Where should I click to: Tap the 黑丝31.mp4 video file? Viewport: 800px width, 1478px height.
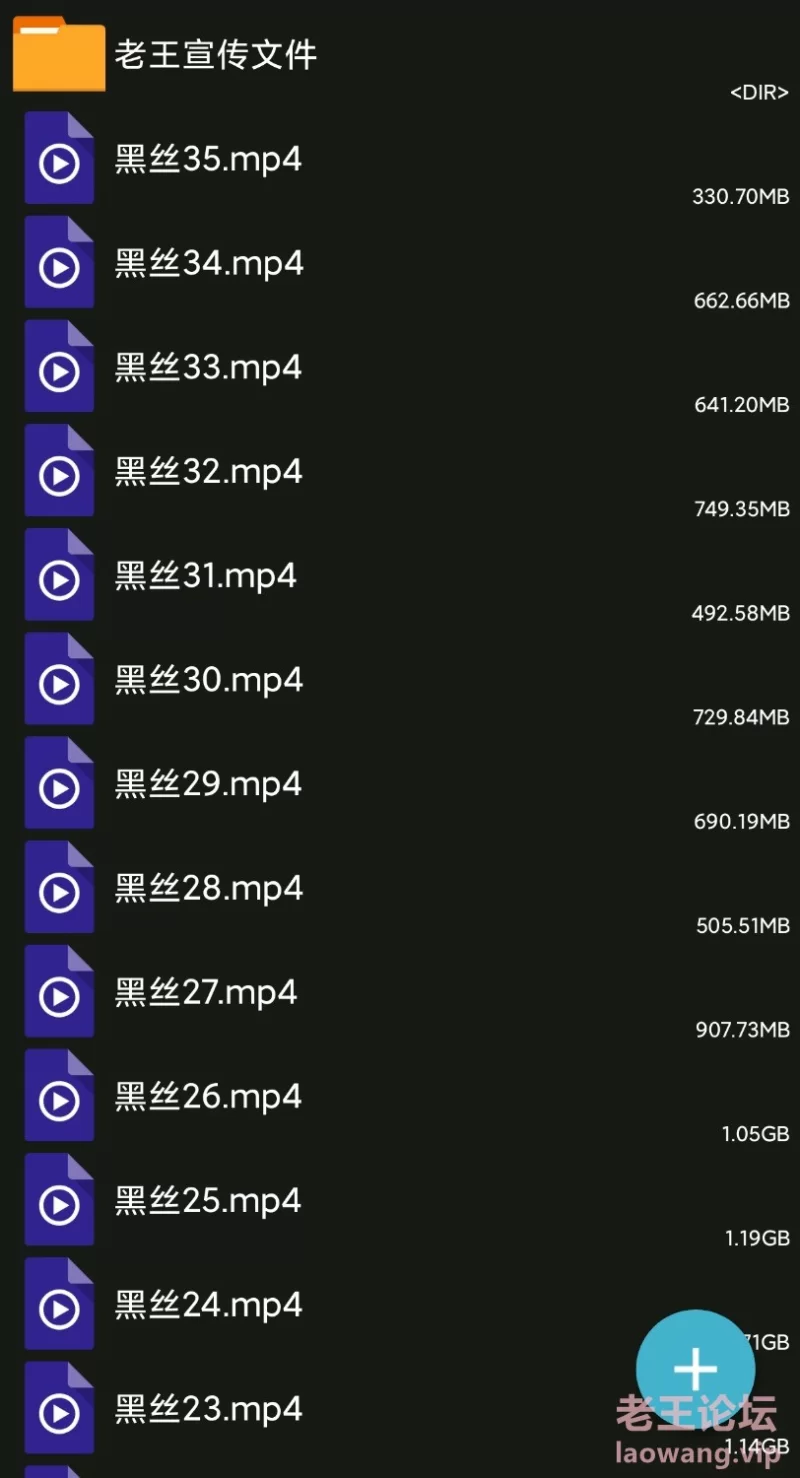(x=400, y=574)
